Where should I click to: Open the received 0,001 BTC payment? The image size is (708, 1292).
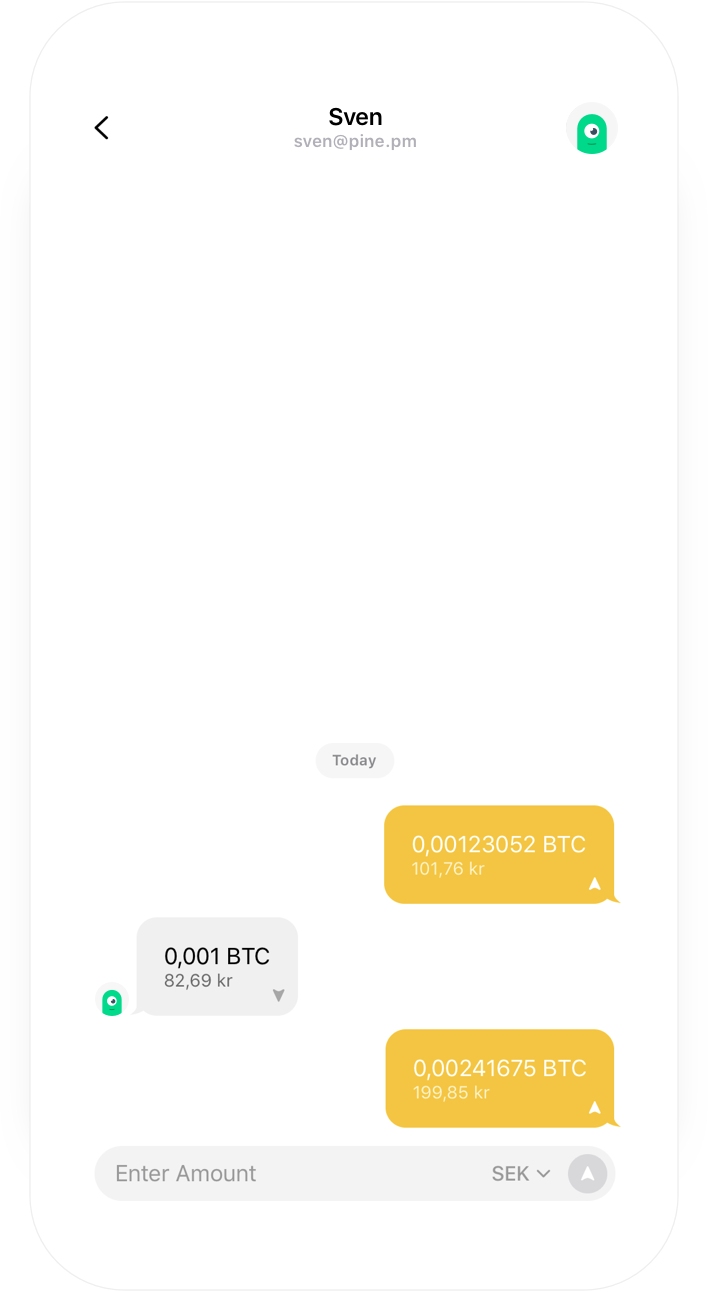pos(217,966)
